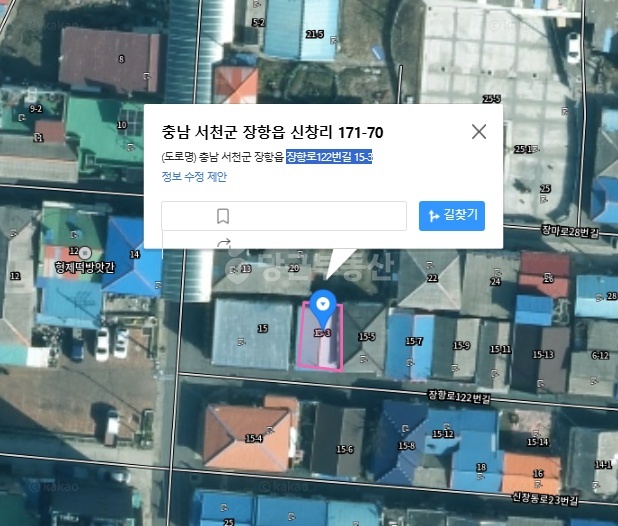Get directions with 길찾기

click(x=452, y=215)
